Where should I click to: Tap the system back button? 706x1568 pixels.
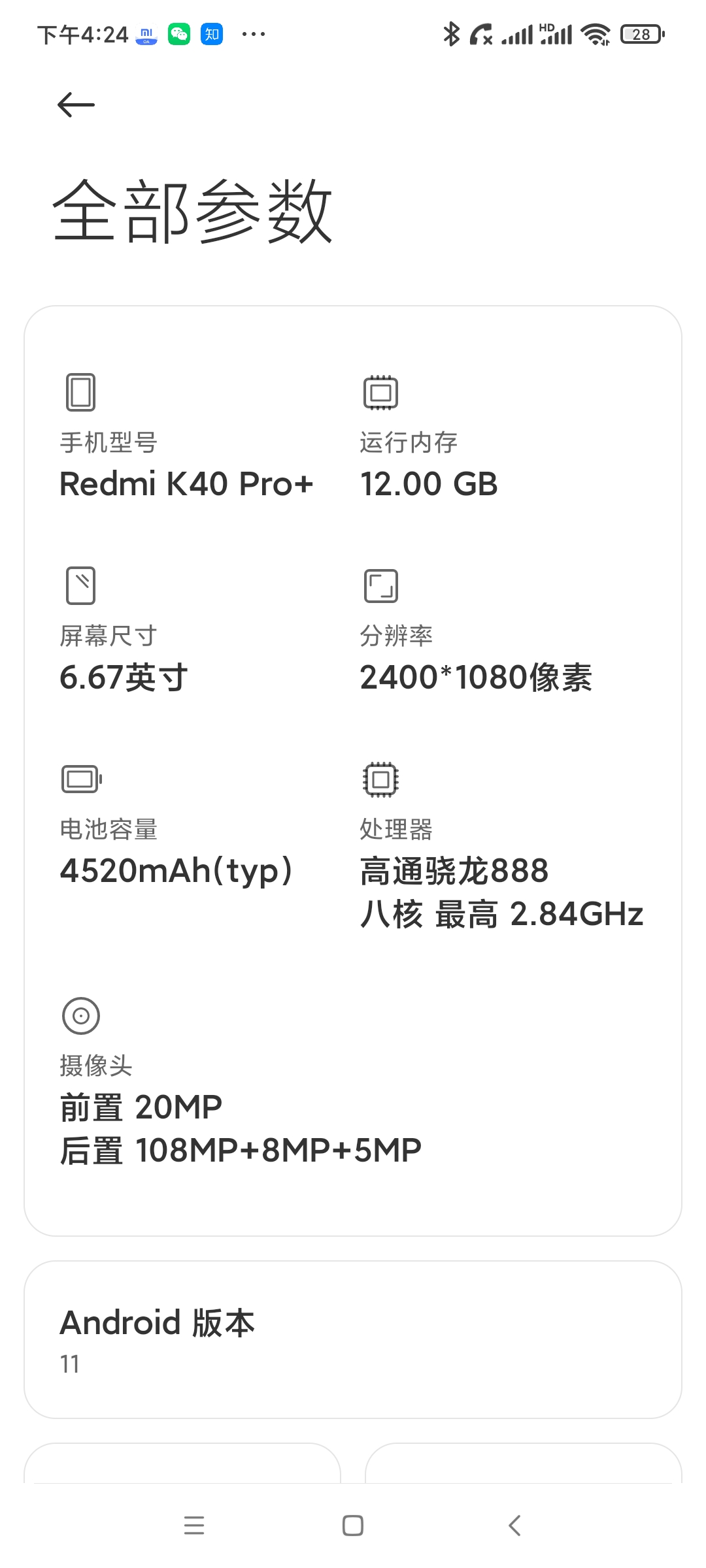coord(514,1526)
